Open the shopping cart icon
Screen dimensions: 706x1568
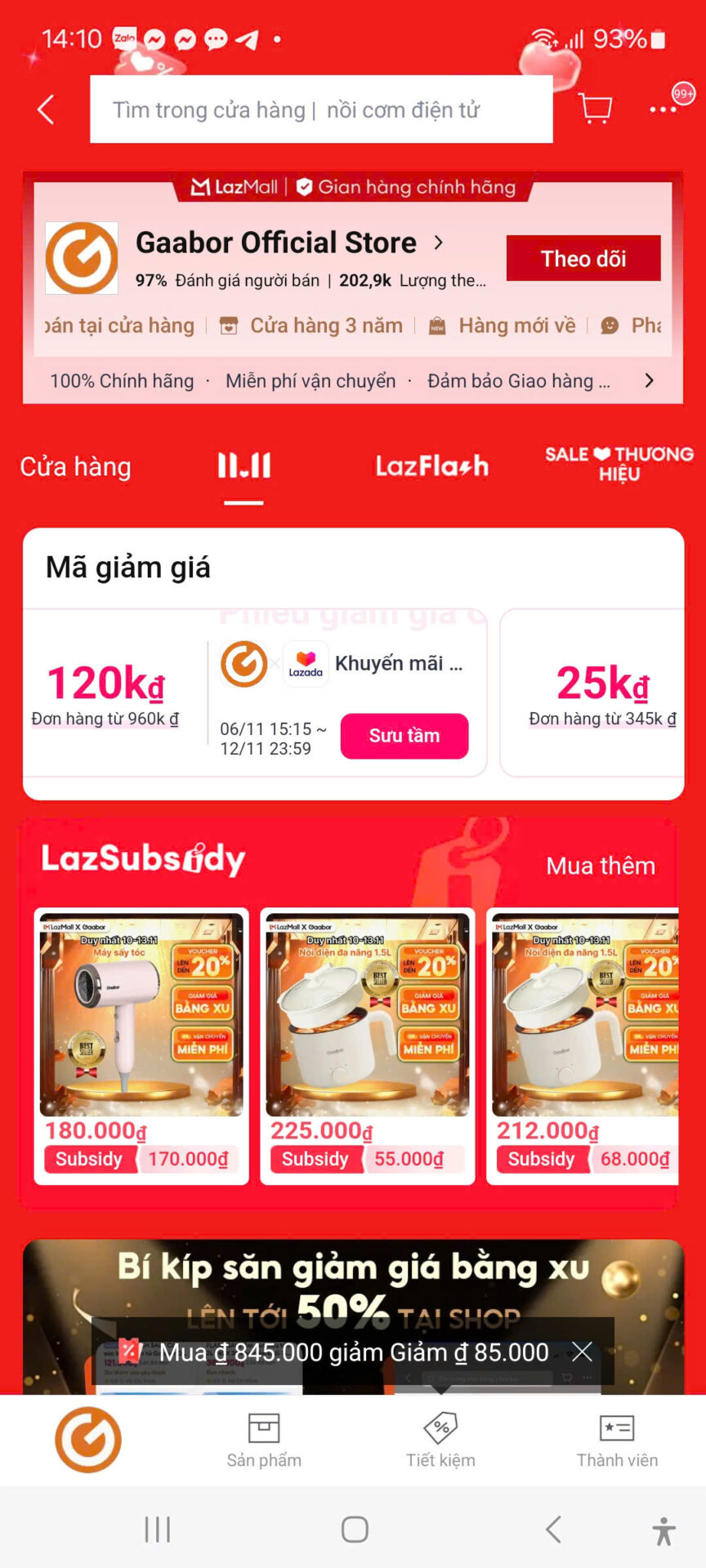click(x=594, y=109)
